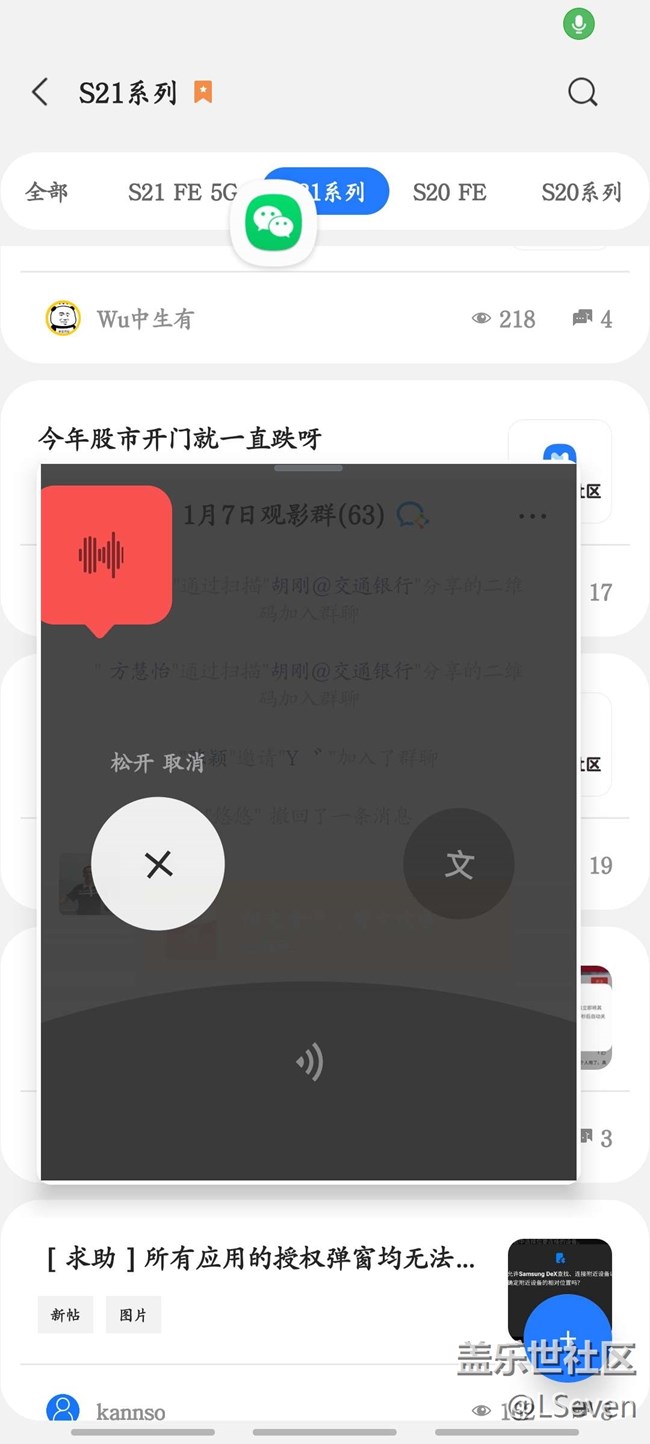Tap the 图片 tag chip
Screen dimensions: 650x1444
tap(133, 1315)
